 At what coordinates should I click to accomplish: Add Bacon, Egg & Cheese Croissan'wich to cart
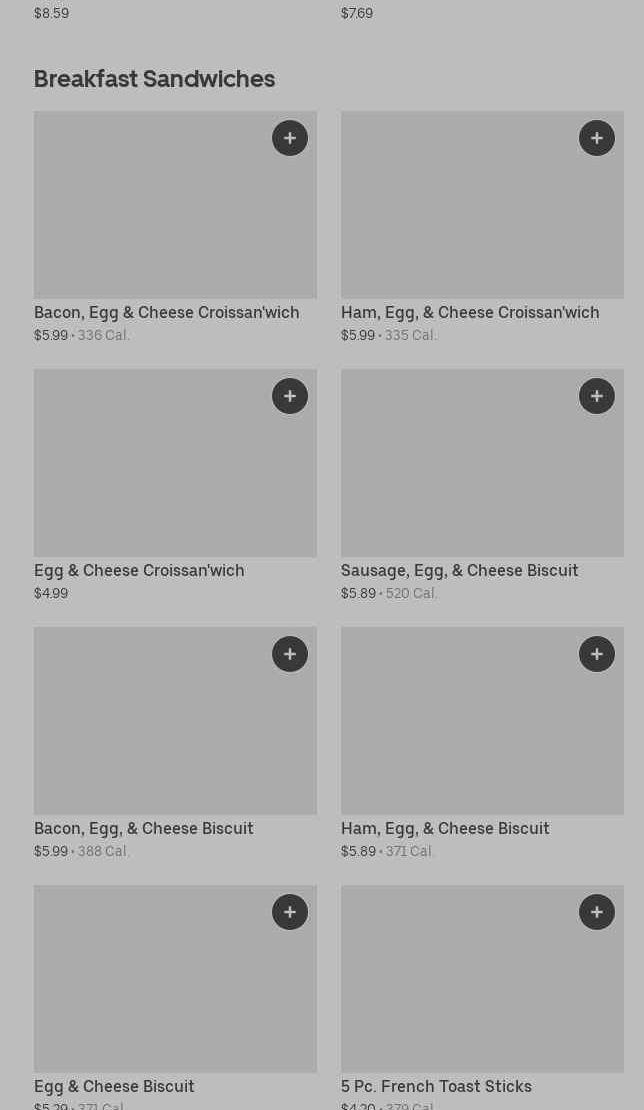click(290, 138)
